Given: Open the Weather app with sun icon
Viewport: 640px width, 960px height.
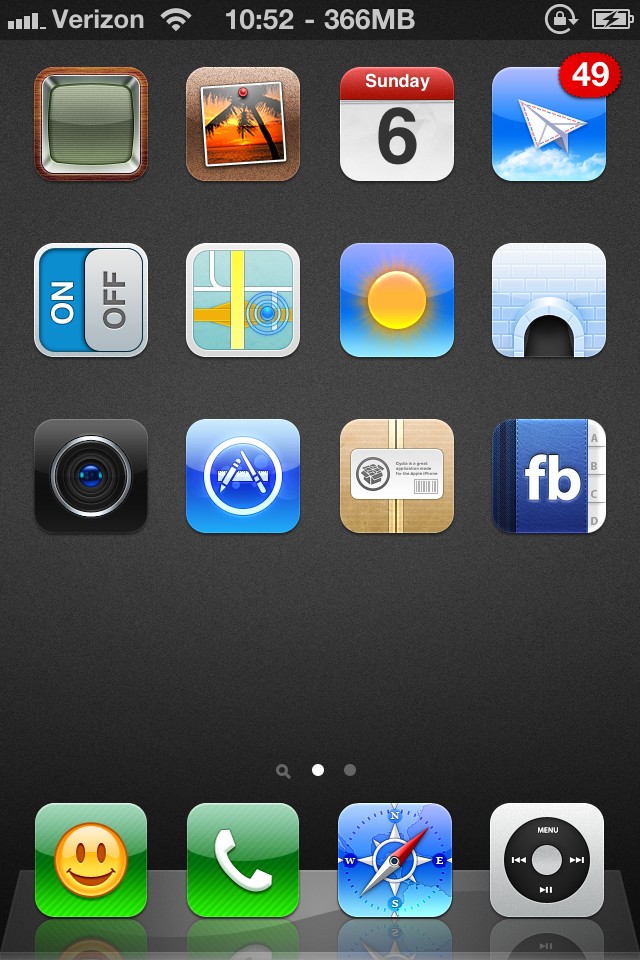Looking at the screenshot, I should coord(397,300).
